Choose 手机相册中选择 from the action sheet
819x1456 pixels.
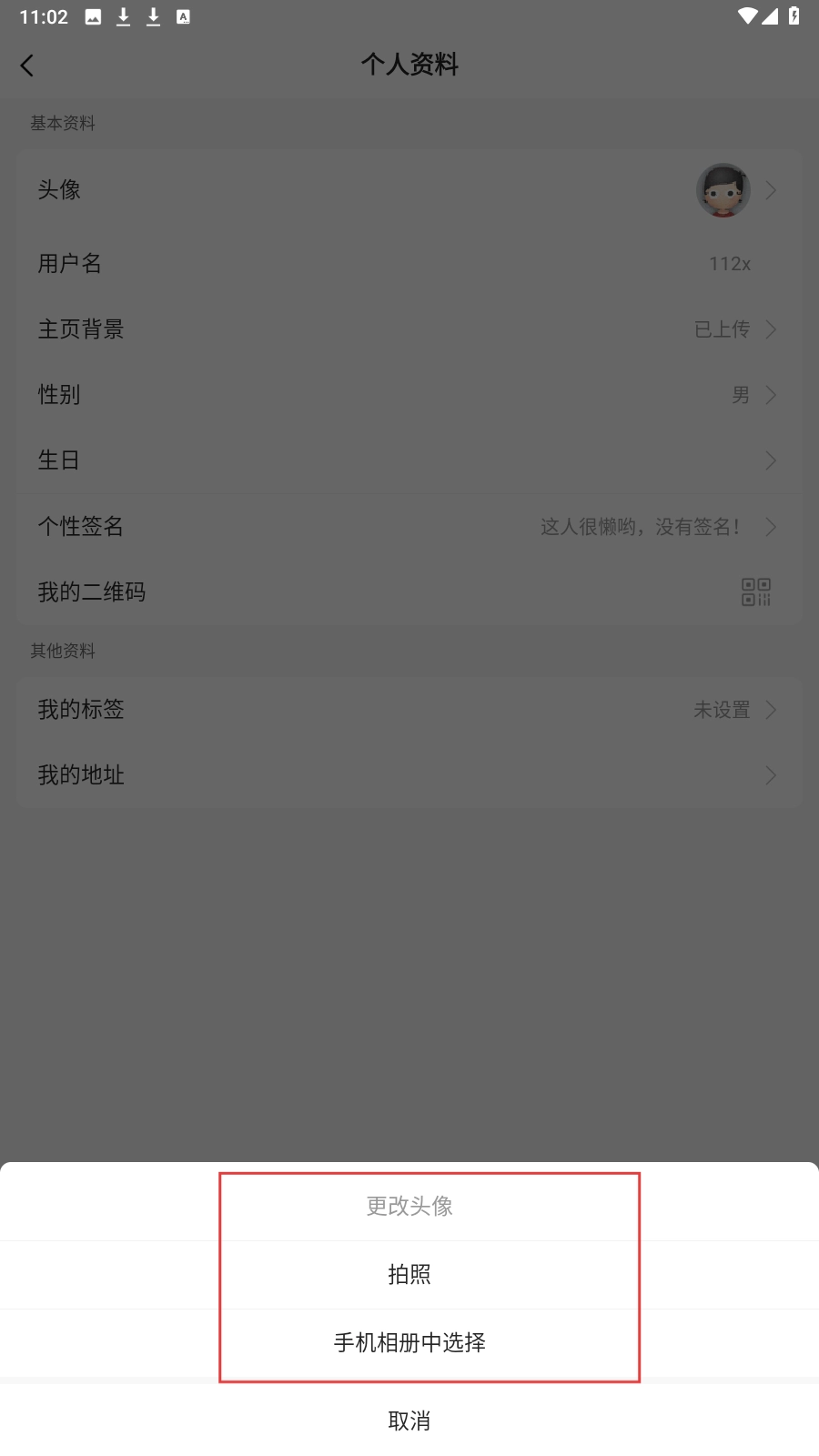(409, 1343)
